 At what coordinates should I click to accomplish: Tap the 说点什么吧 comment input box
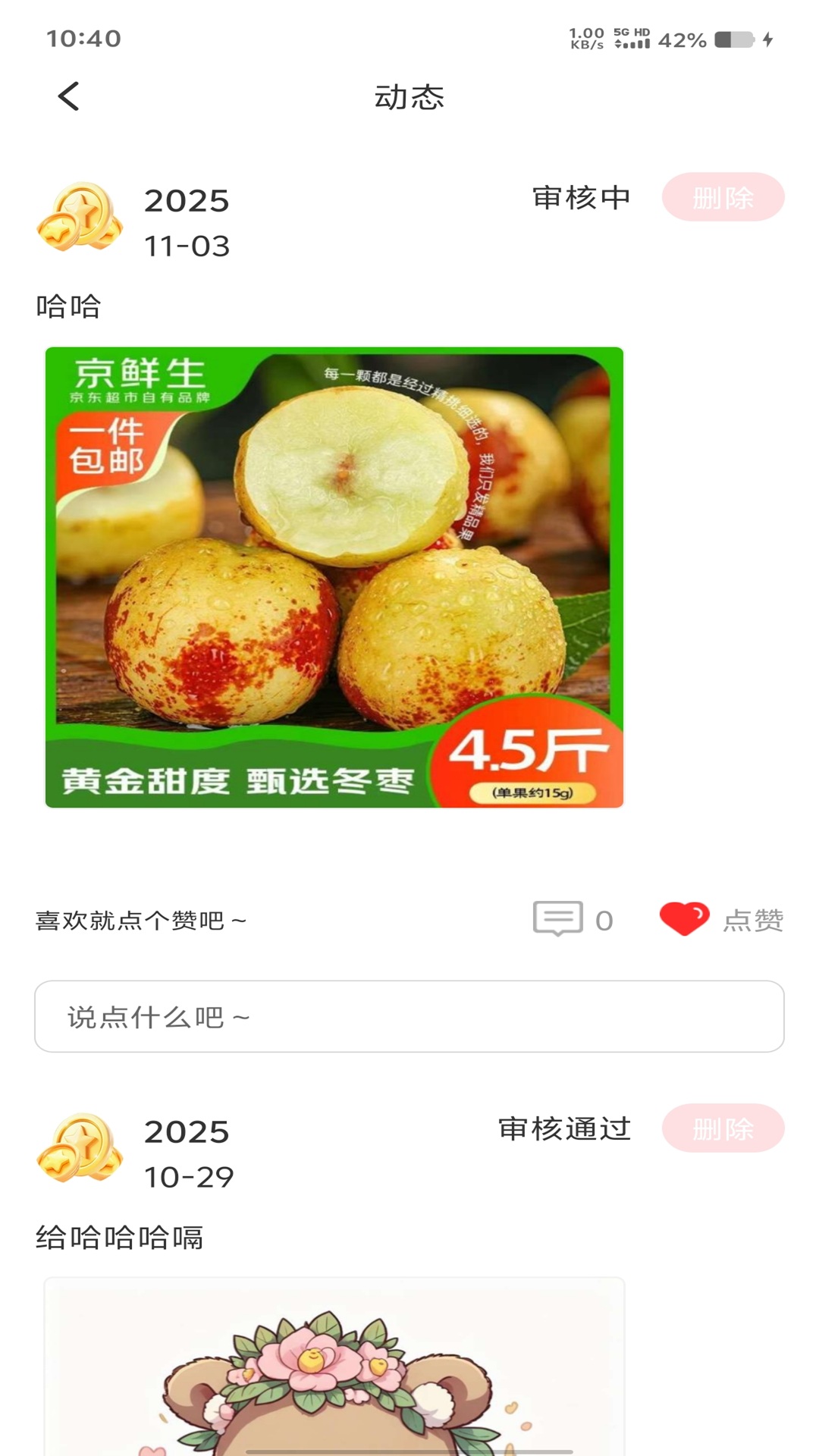tap(409, 1016)
